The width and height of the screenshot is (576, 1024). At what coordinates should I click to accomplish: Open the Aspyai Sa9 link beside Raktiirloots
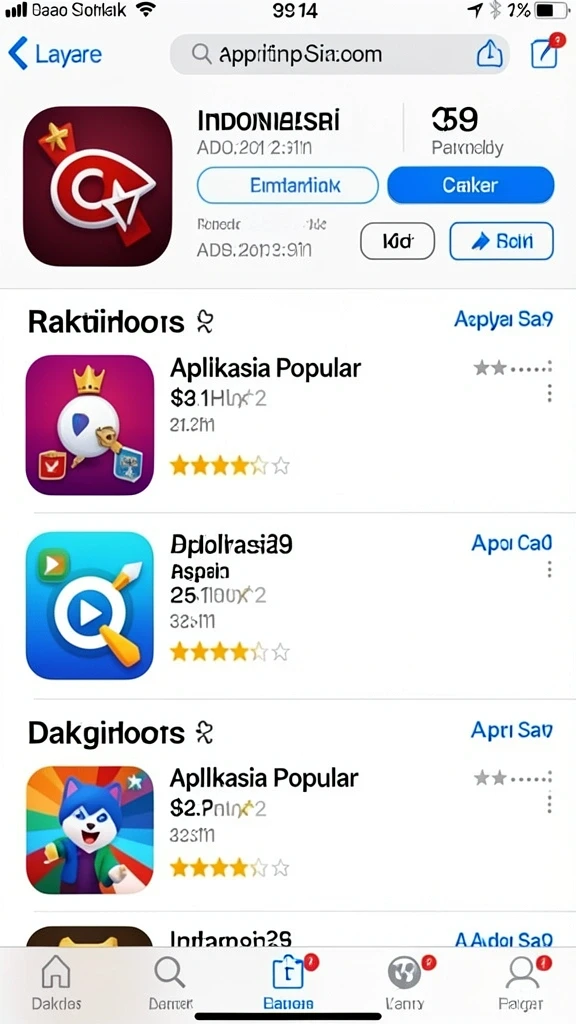click(x=504, y=319)
